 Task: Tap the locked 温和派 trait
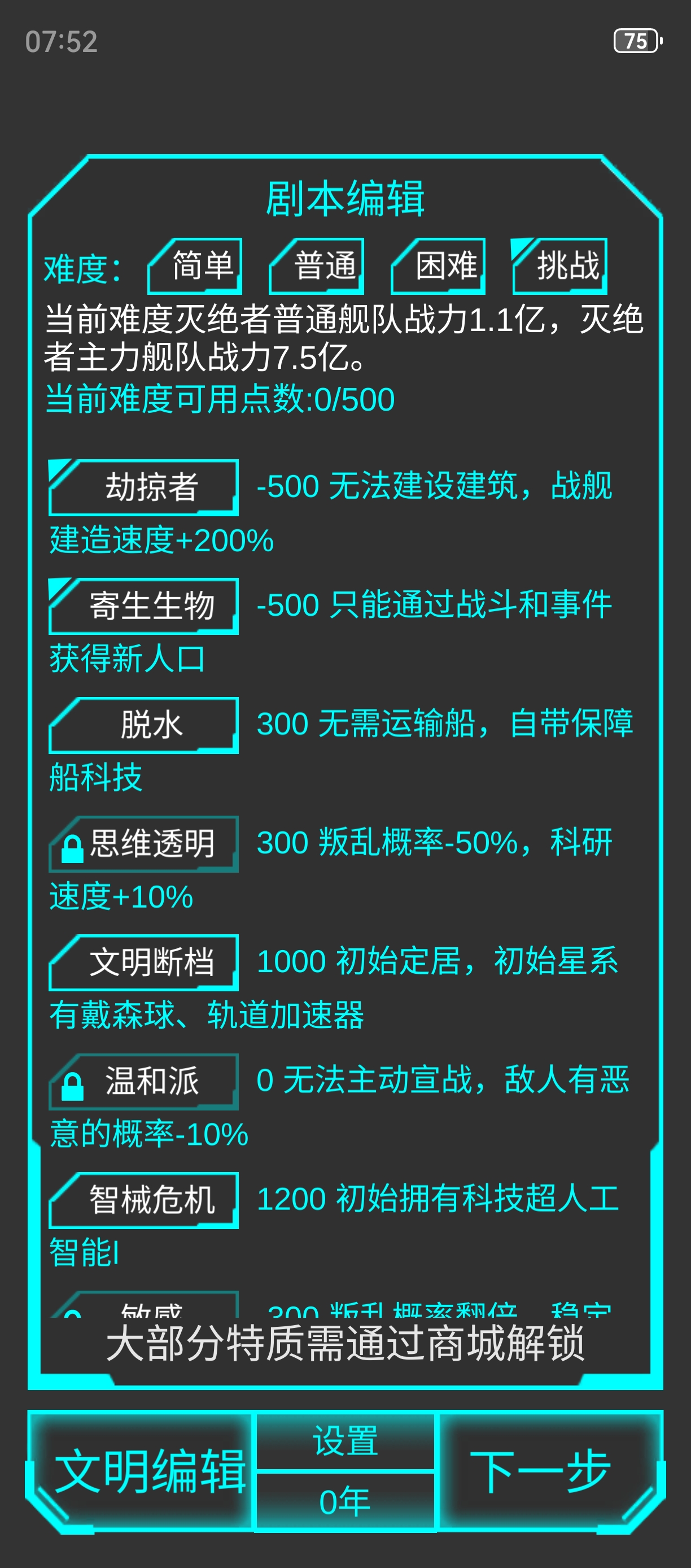click(x=143, y=1082)
